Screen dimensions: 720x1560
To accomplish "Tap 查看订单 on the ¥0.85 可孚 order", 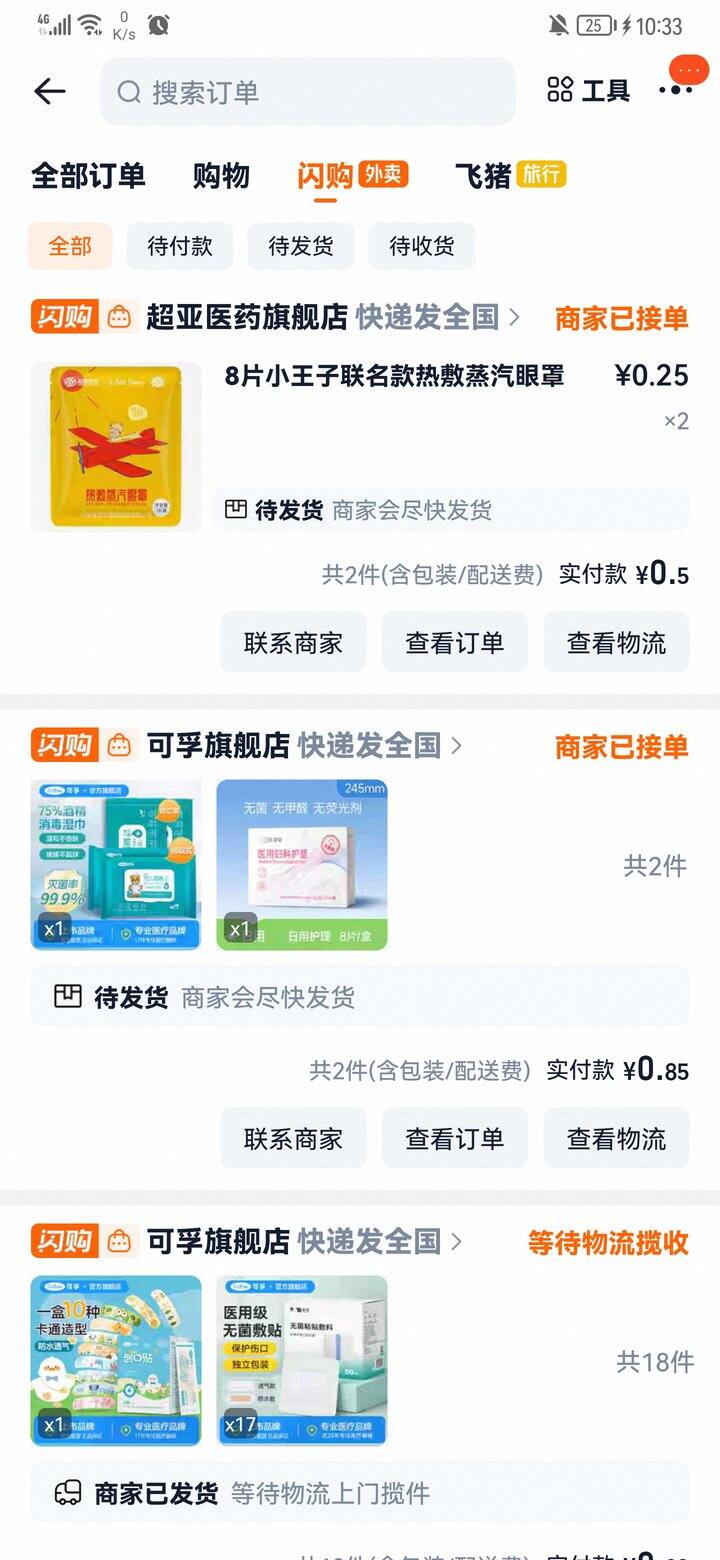I will click(x=454, y=1138).
